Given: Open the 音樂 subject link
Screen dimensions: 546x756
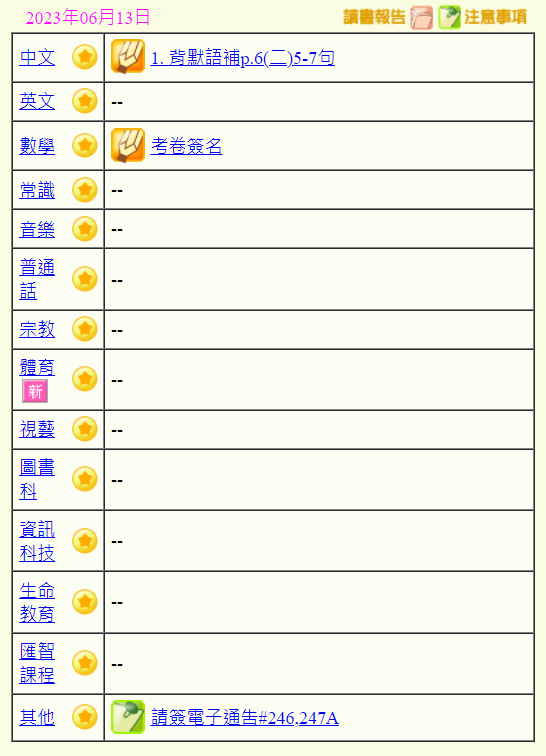Looking at the screenshot, I should point(37,229).
